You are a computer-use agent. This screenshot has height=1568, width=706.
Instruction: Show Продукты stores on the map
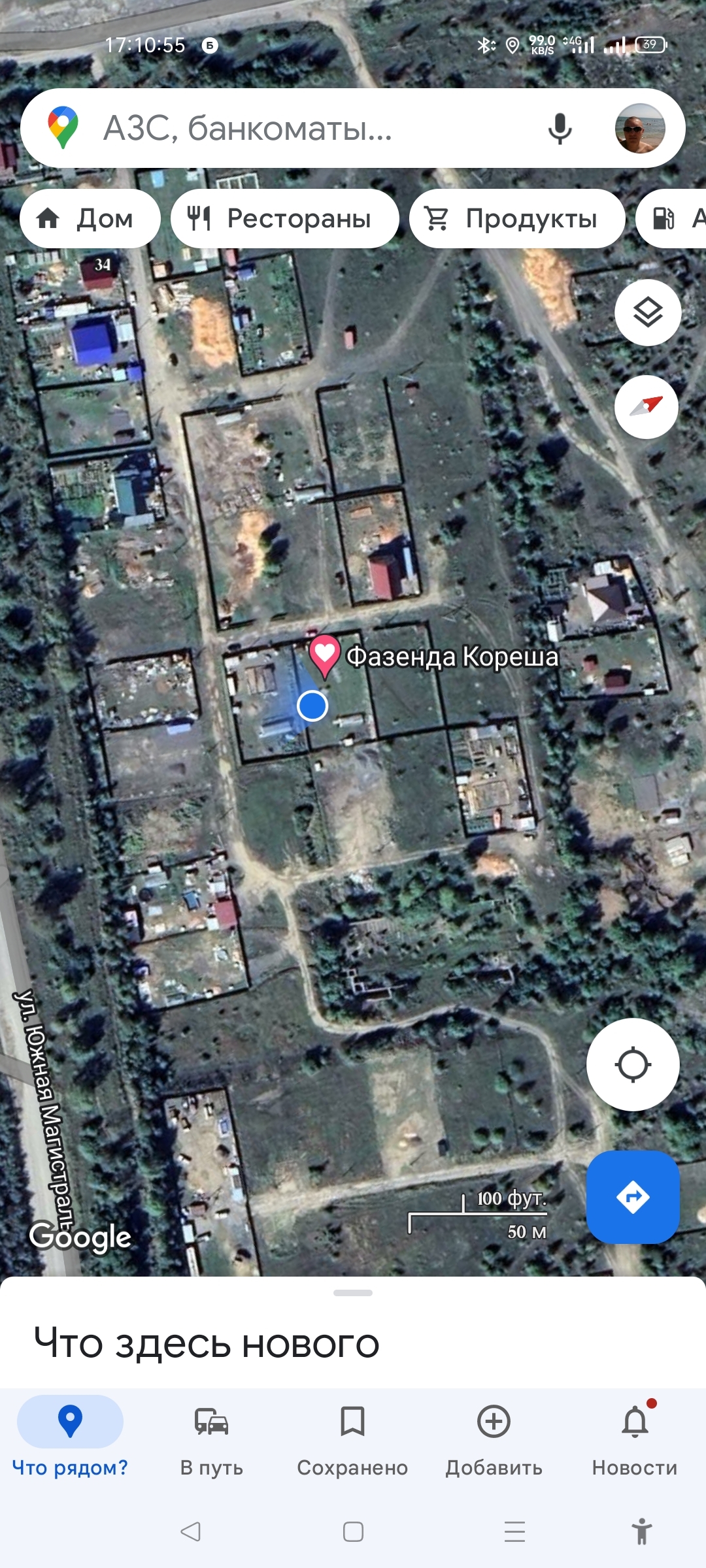[516, 218]
